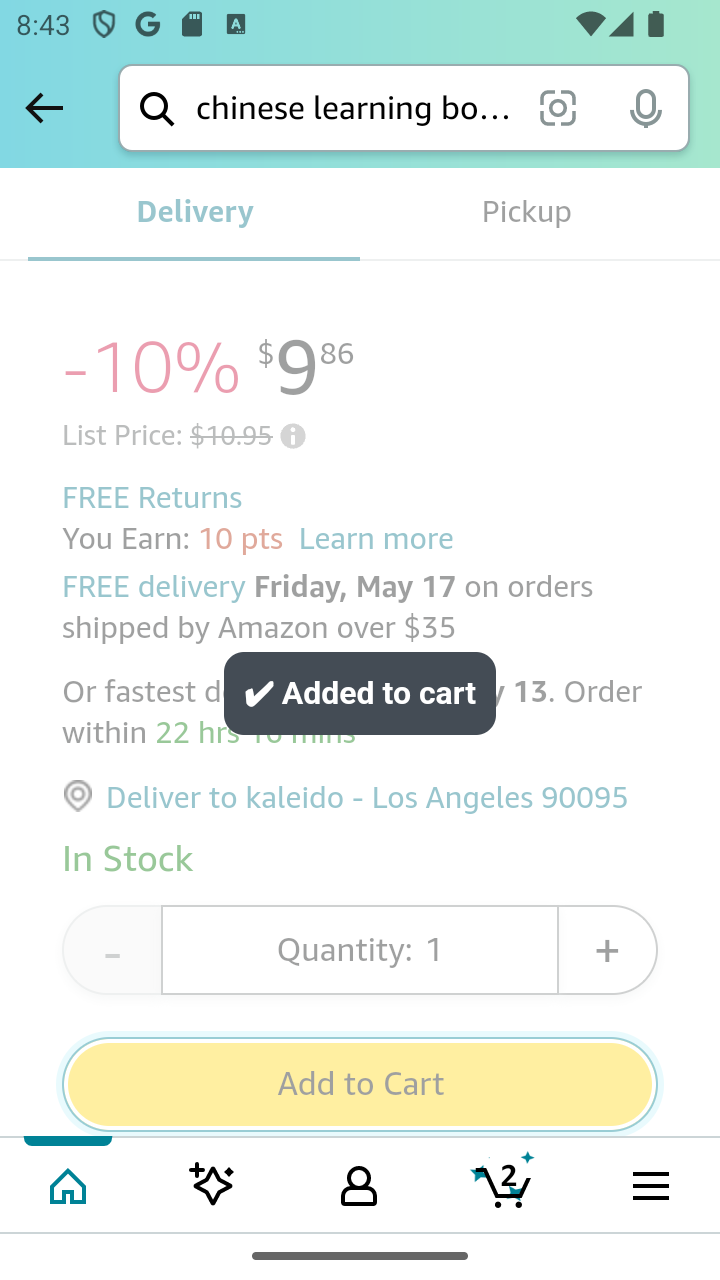Open the sparkle Inspire tab
The image size is (720, 1280).
(x=211, y=1186)
